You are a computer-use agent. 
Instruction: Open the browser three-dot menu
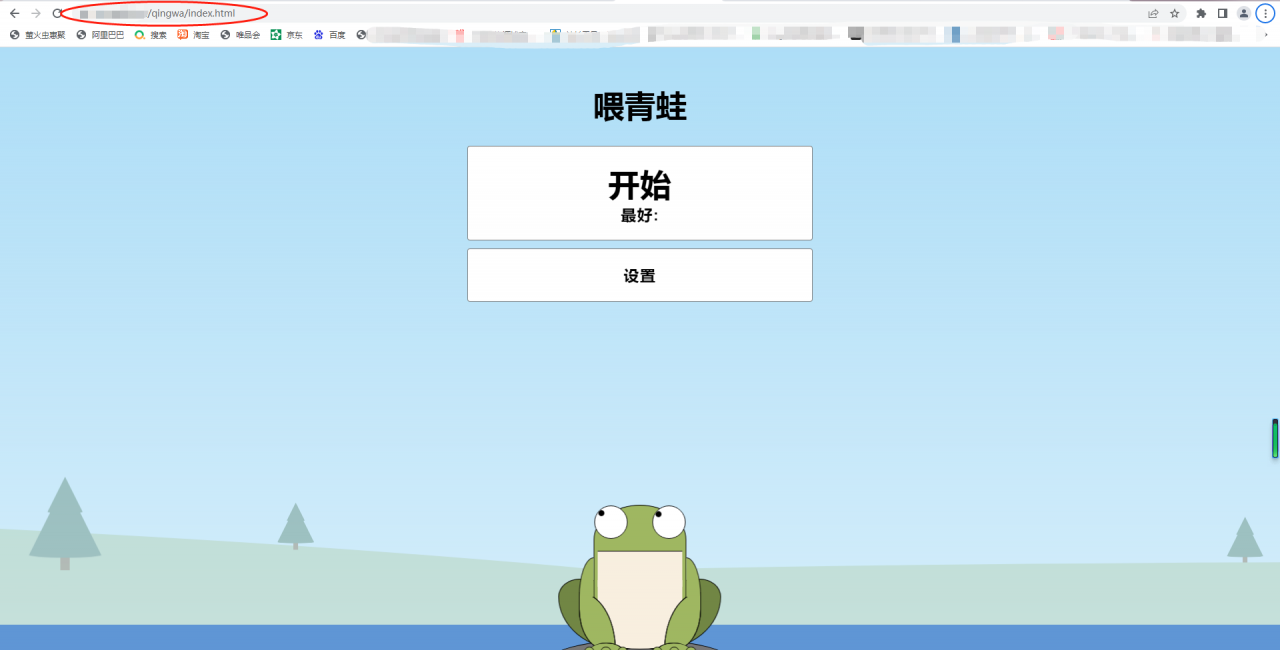[x=1265, y=13]
